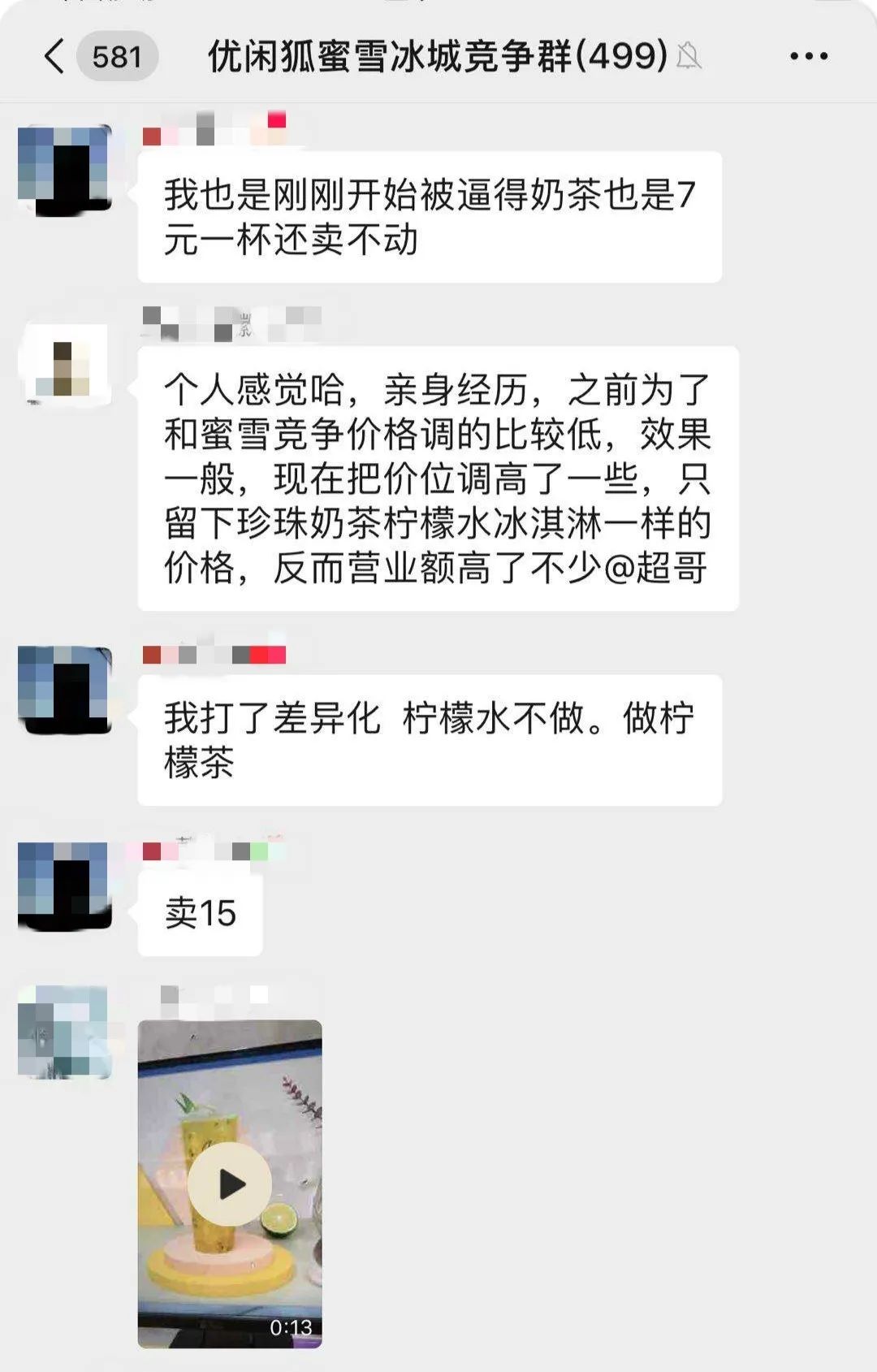
Task: Open avatar beside 我打了差异化 message
Action: point(65,690)
